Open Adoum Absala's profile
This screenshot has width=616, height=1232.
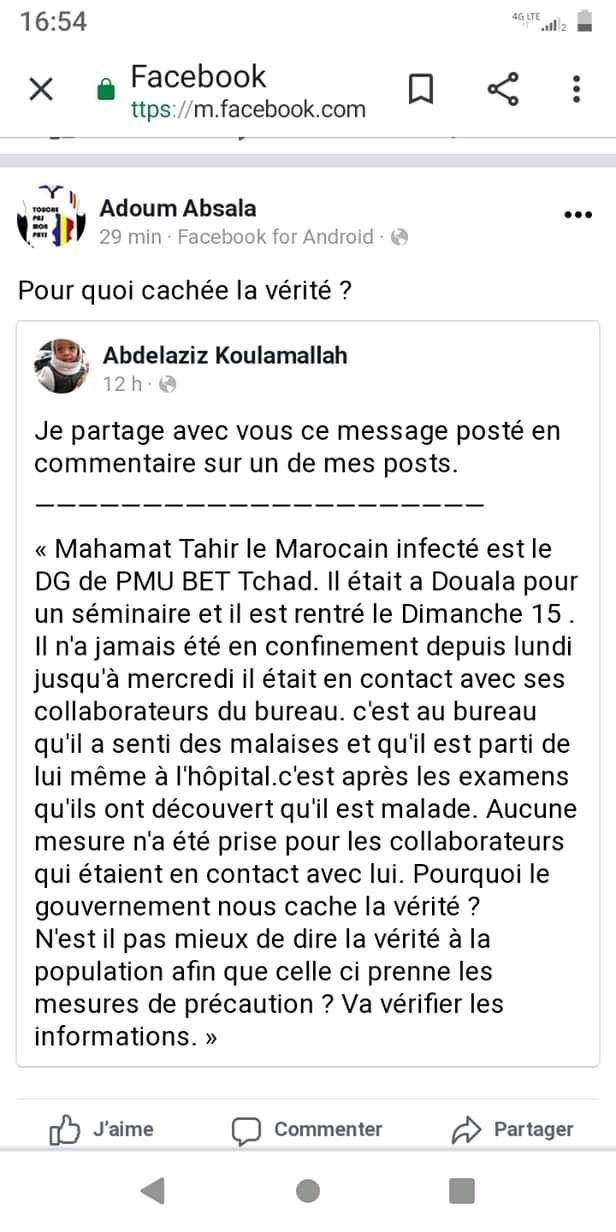coord(178,208)
